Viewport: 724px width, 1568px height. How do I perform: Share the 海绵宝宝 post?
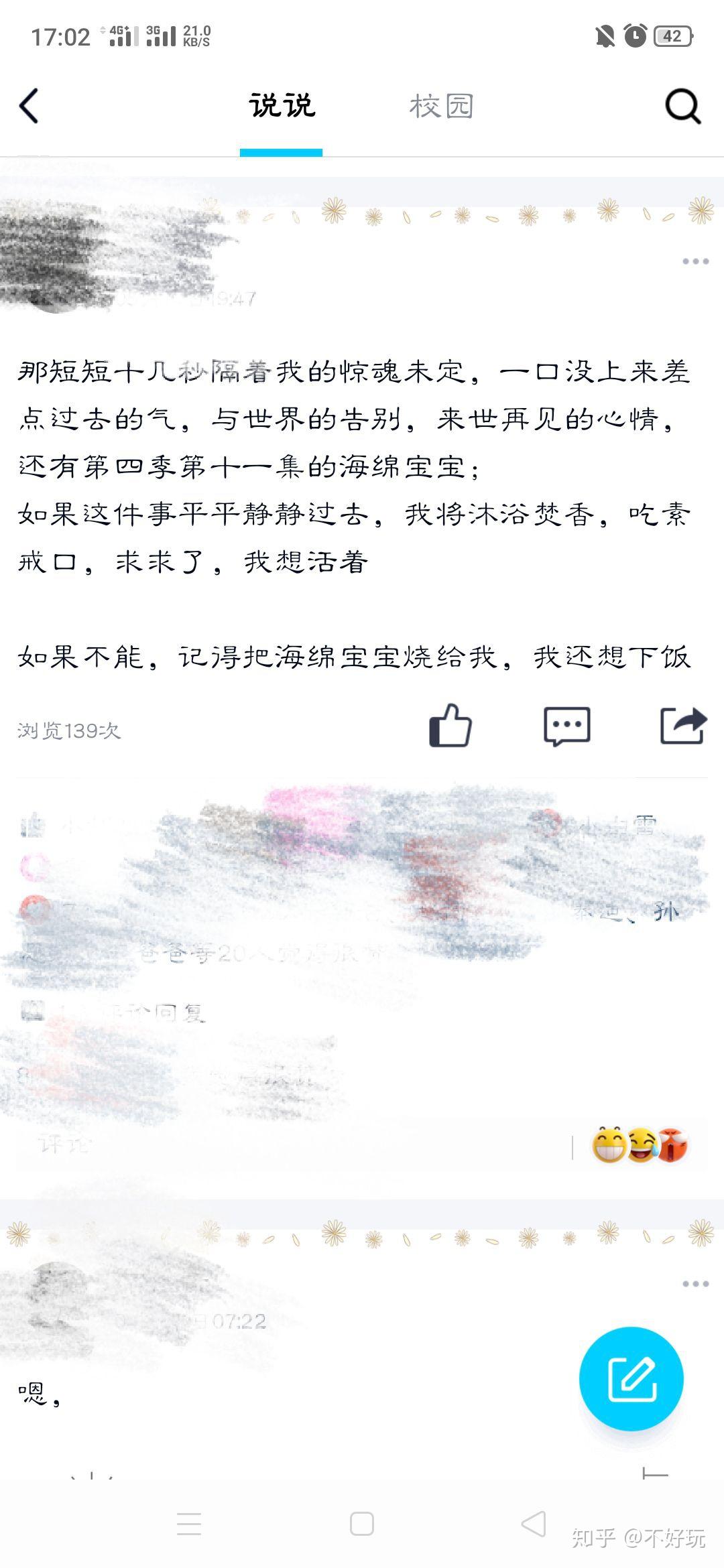[x=682, y=726]
